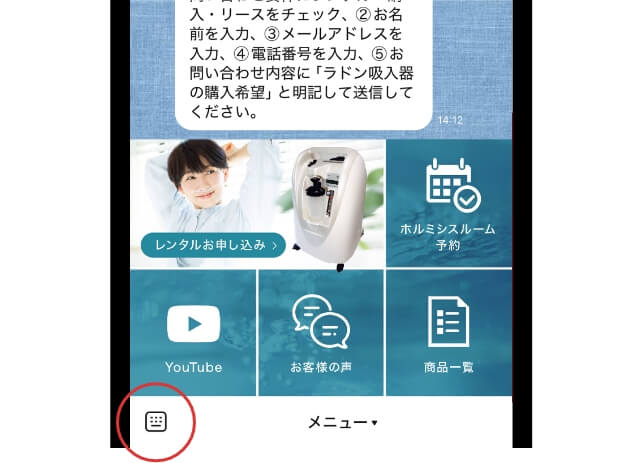
Task: Open the 商品一覧 product list
Action: 448,331
